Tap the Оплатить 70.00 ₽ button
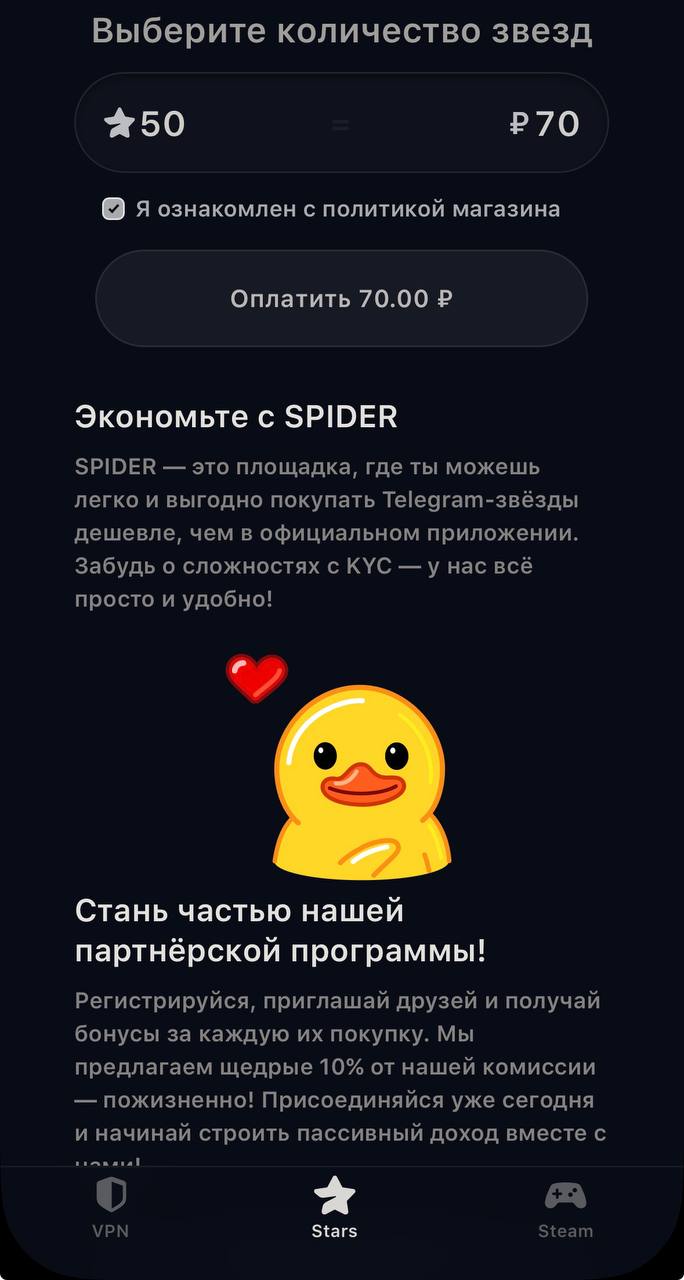 click(341, 299)
